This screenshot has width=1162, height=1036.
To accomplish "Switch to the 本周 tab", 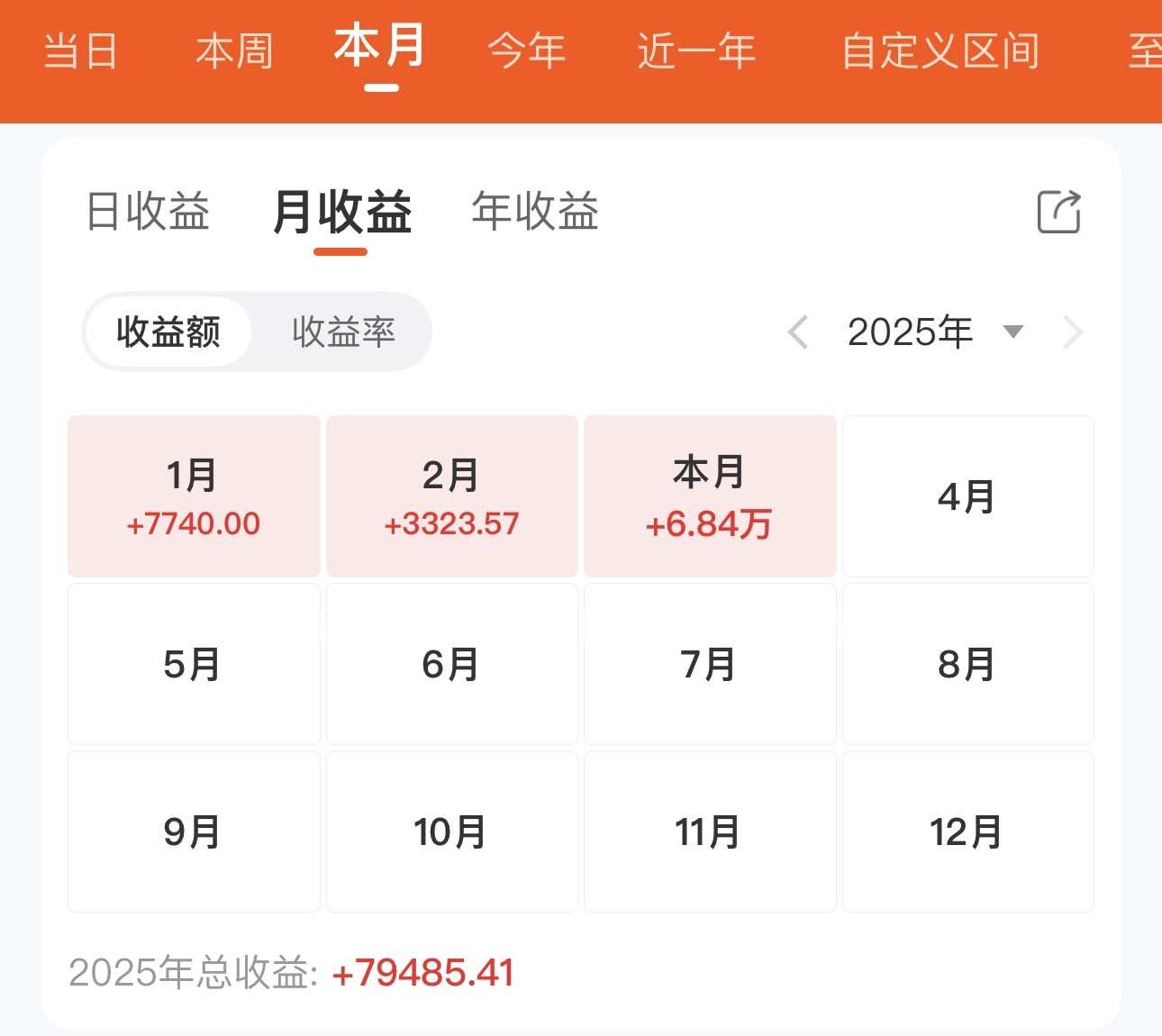I will pyautogui.click(x=234, y=51).
